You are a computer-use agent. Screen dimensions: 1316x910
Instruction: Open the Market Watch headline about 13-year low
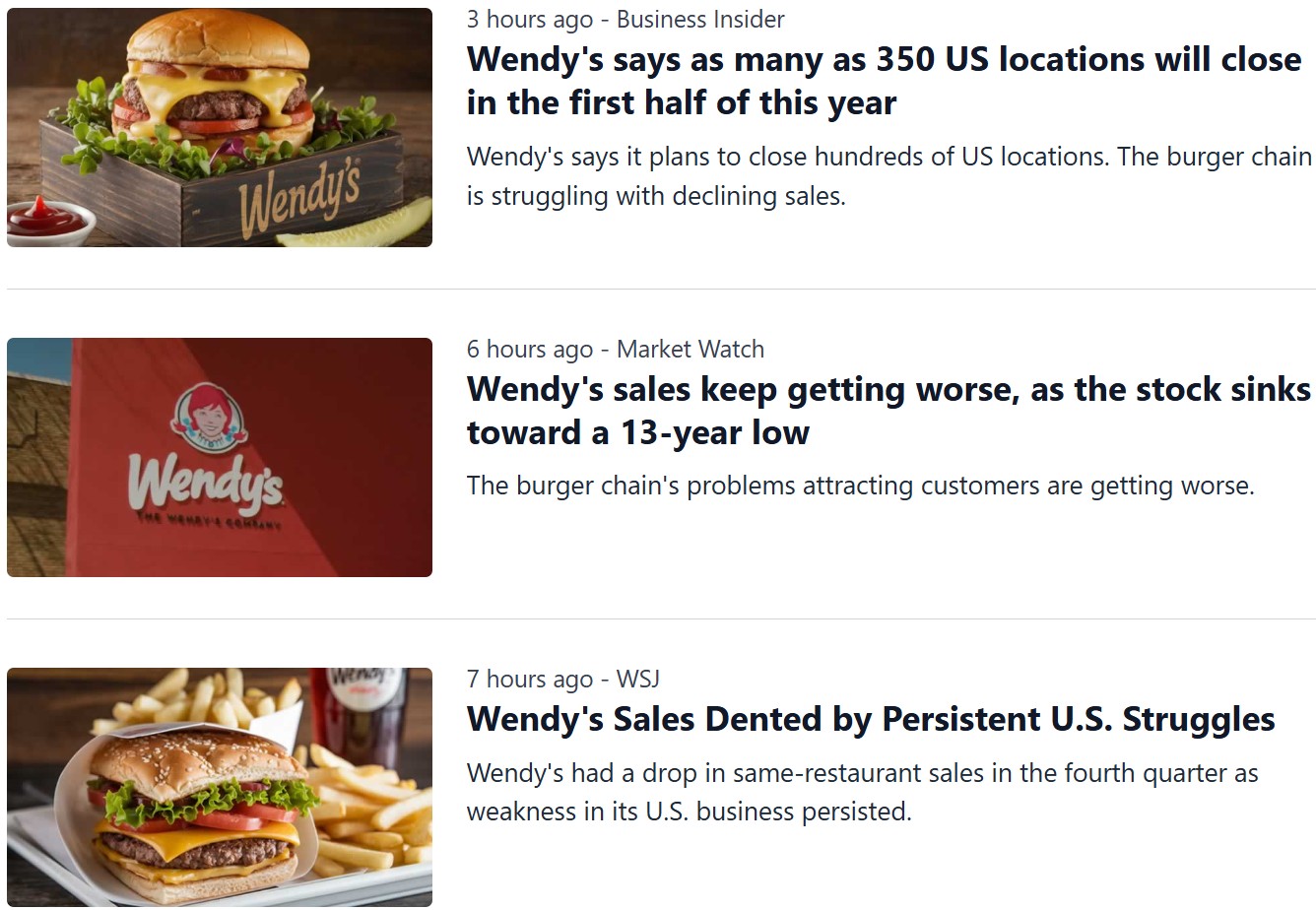tap(888, 411)
